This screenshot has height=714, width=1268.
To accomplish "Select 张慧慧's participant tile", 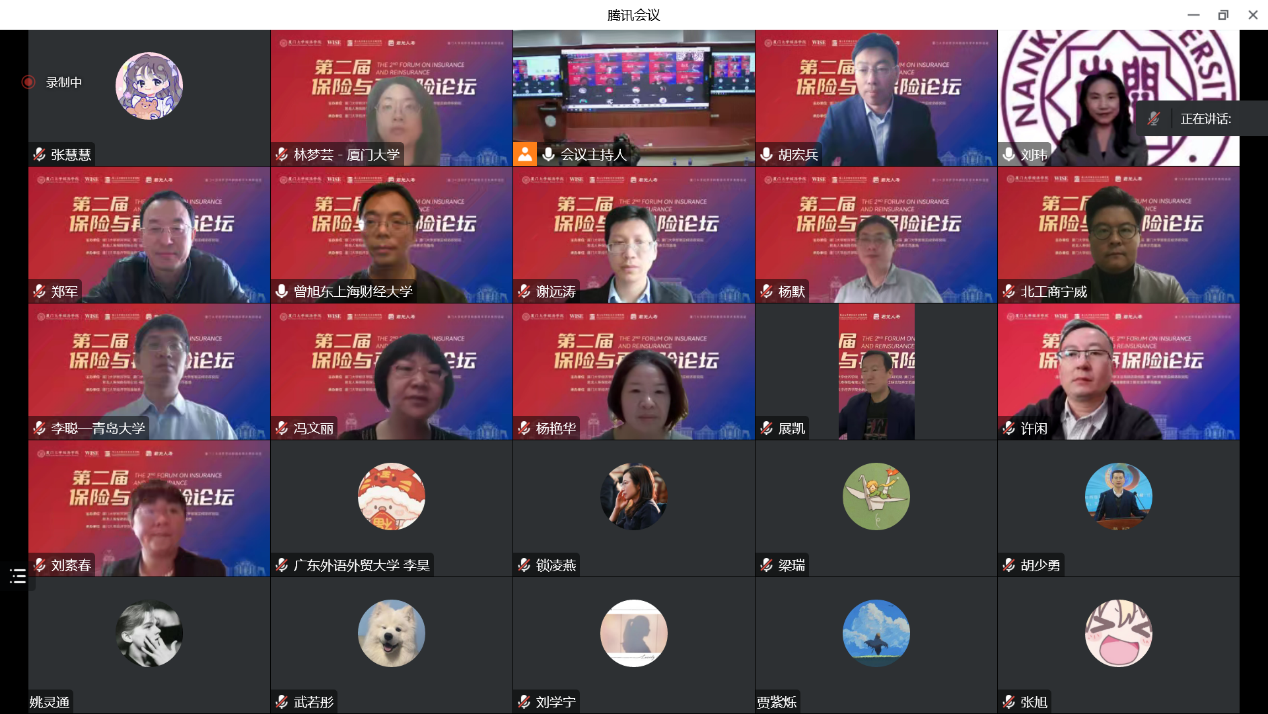I will [x=149, y=97].
